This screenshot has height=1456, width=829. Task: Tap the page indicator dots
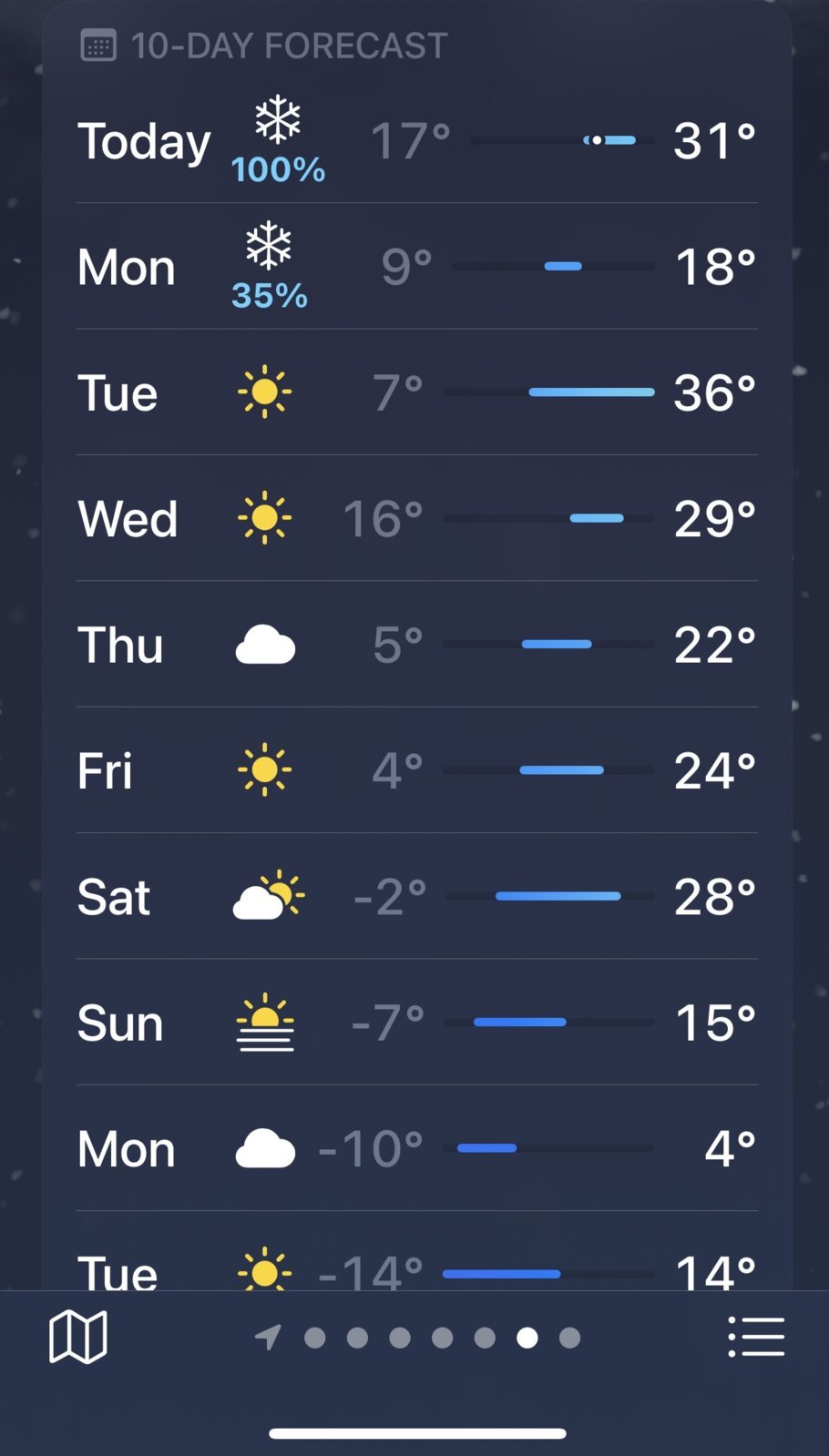[442, 1337]
